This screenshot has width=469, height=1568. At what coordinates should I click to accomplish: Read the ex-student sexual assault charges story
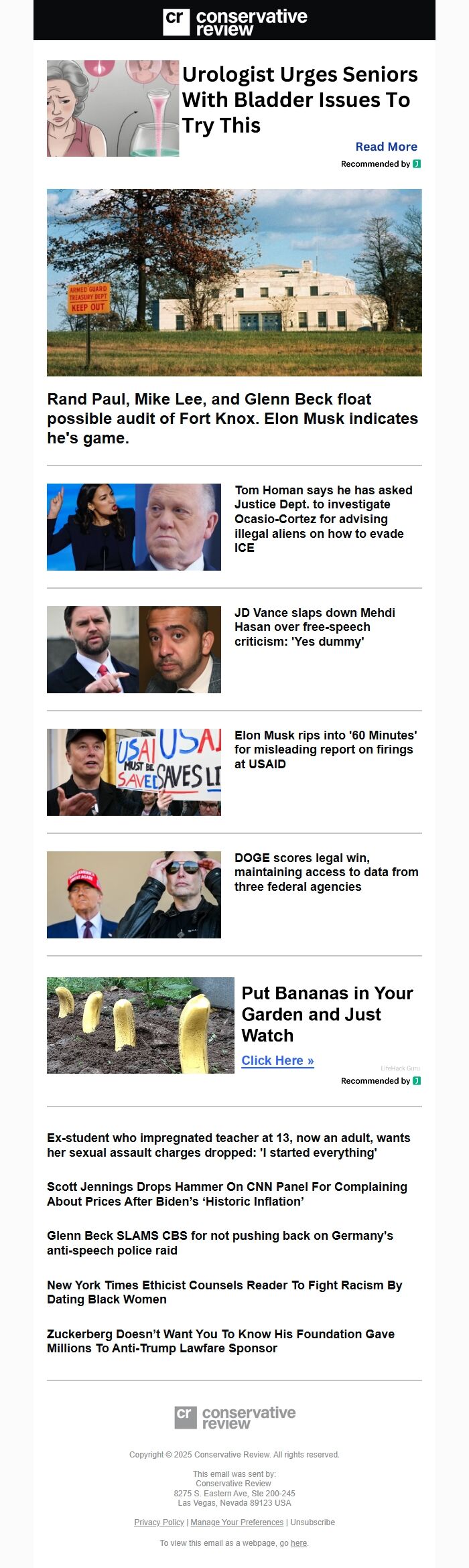pos(228,1145)
